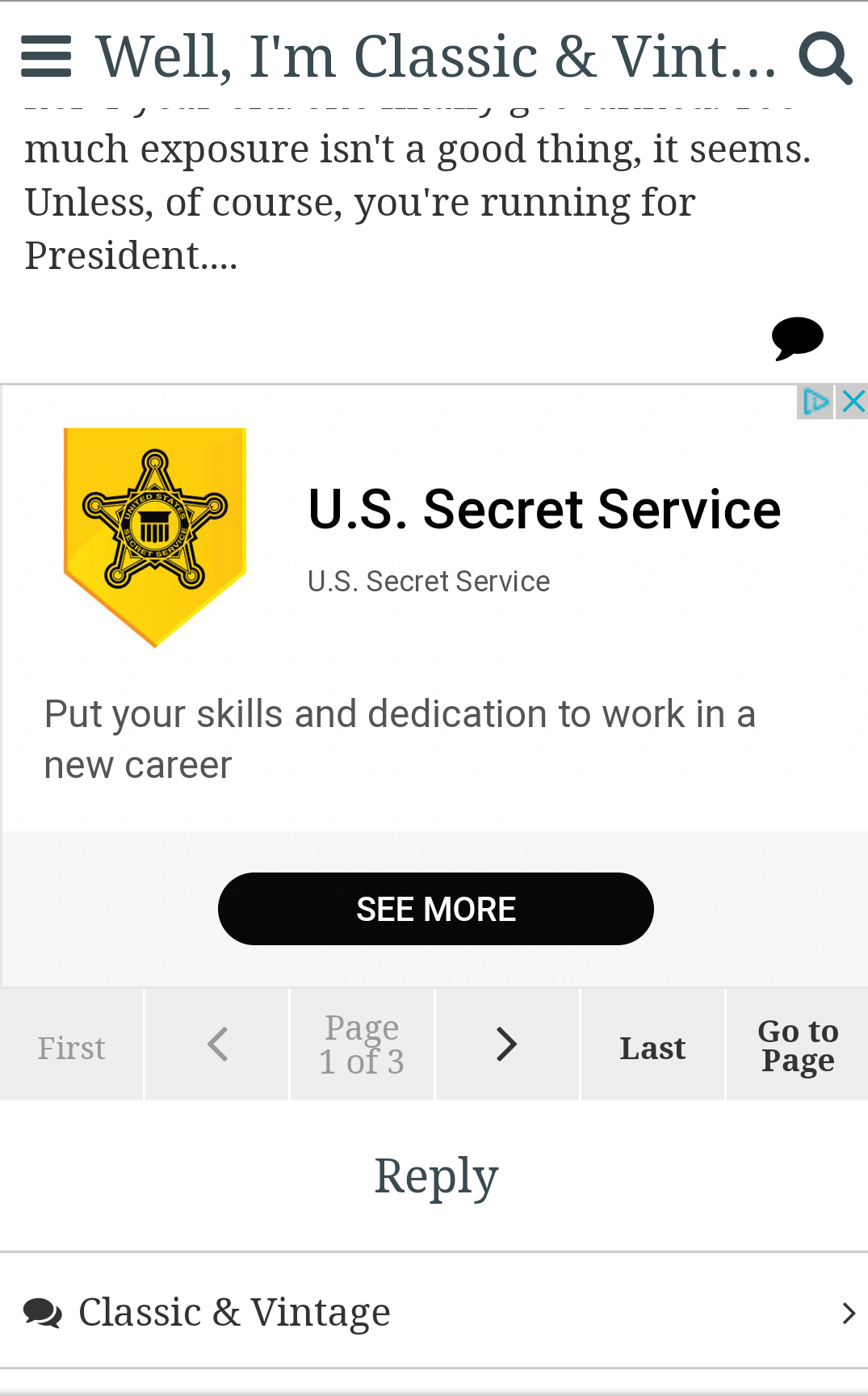
Task: Close the Secret Service ad
Action: [x=853, y=402]
